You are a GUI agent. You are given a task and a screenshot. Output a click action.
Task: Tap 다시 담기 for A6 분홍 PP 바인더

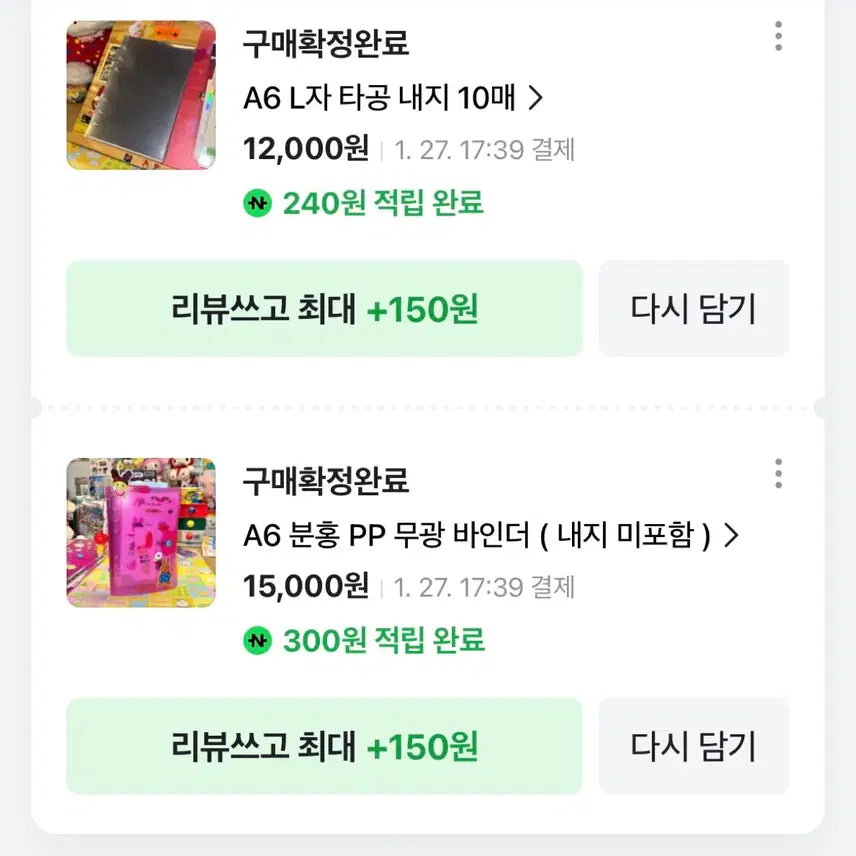693,746
